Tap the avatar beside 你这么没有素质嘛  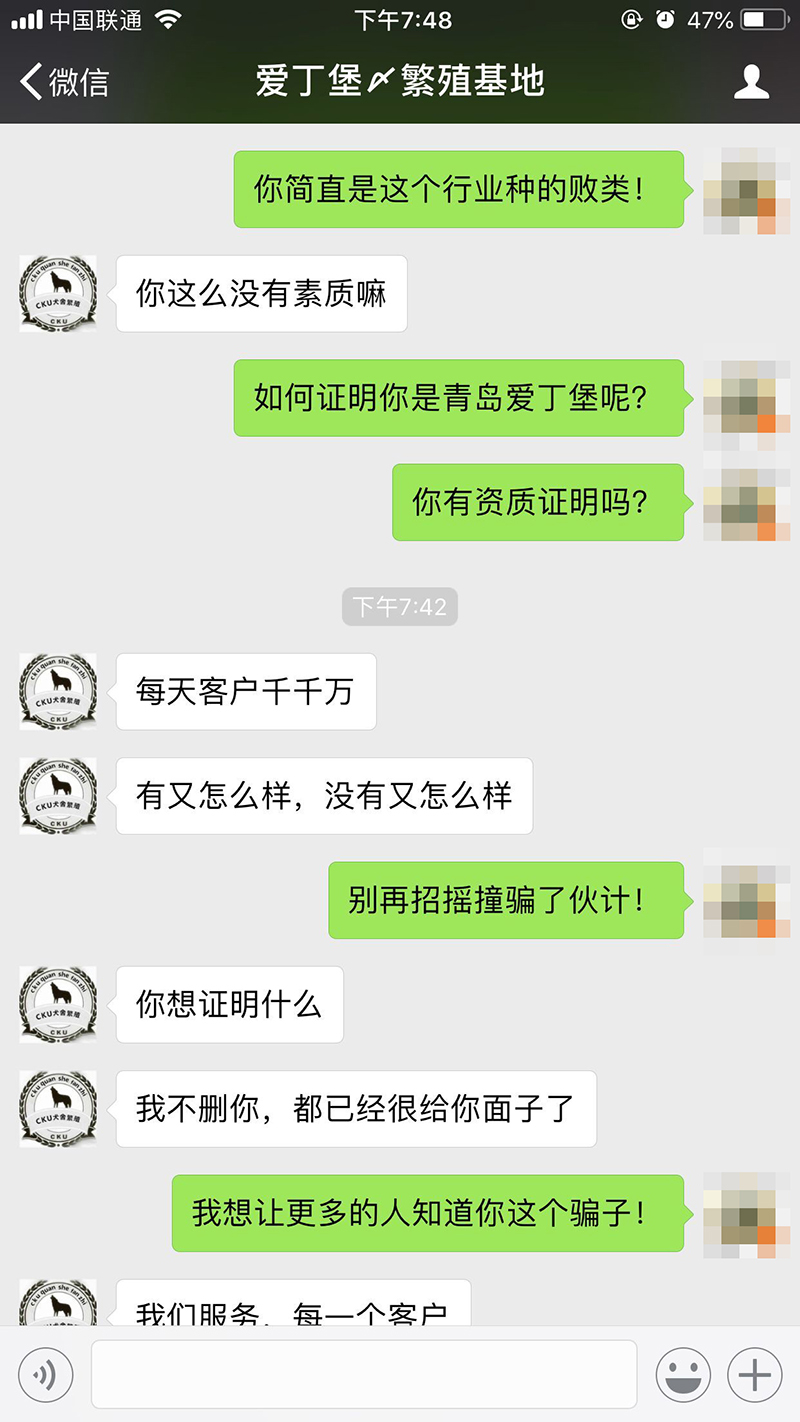point(58,293)
